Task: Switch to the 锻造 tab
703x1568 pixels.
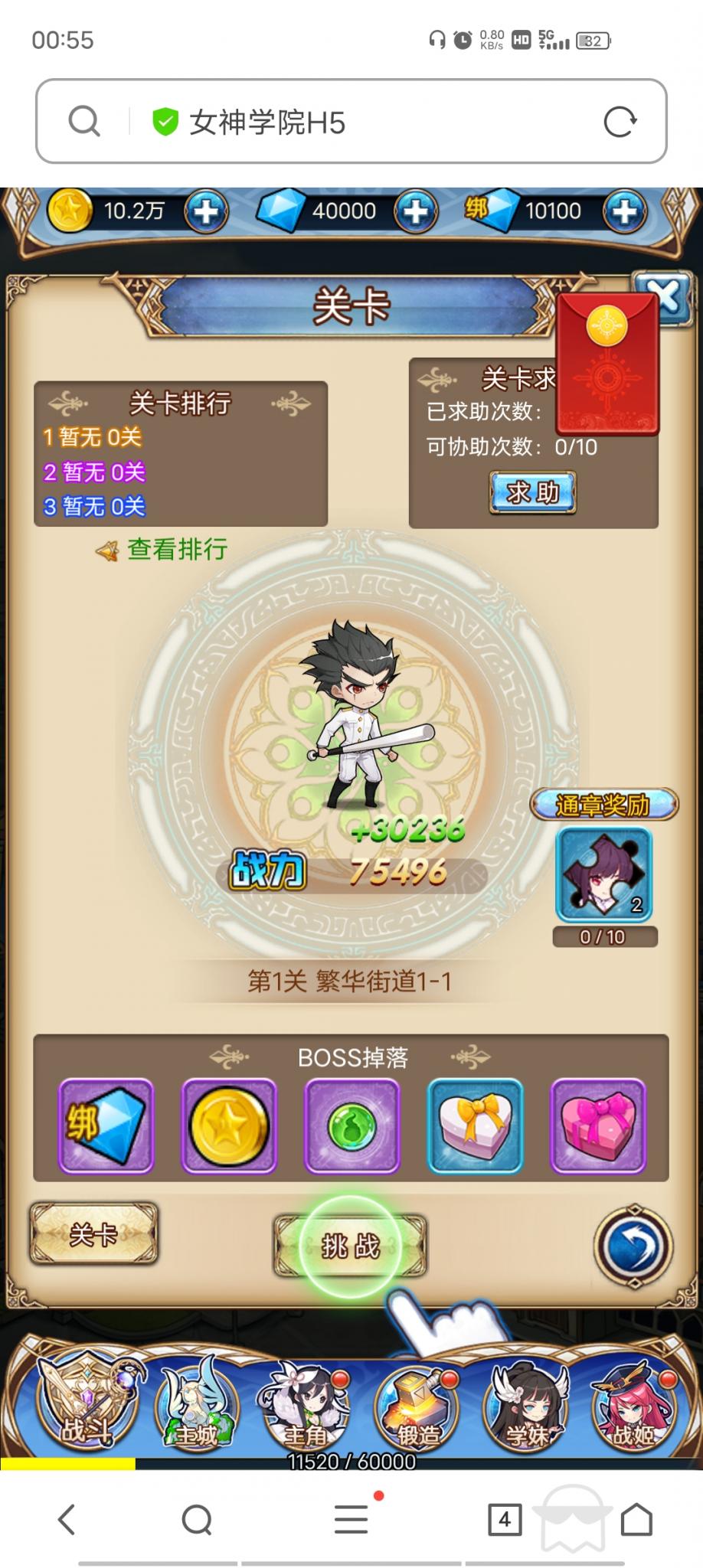Action: (417, 1407)
